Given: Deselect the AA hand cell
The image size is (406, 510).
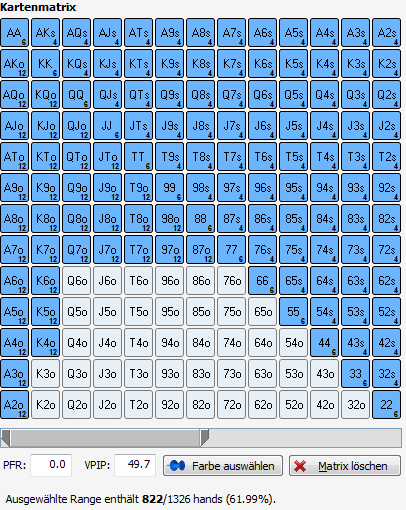Looking at the screenshot, I should point(14,33).
